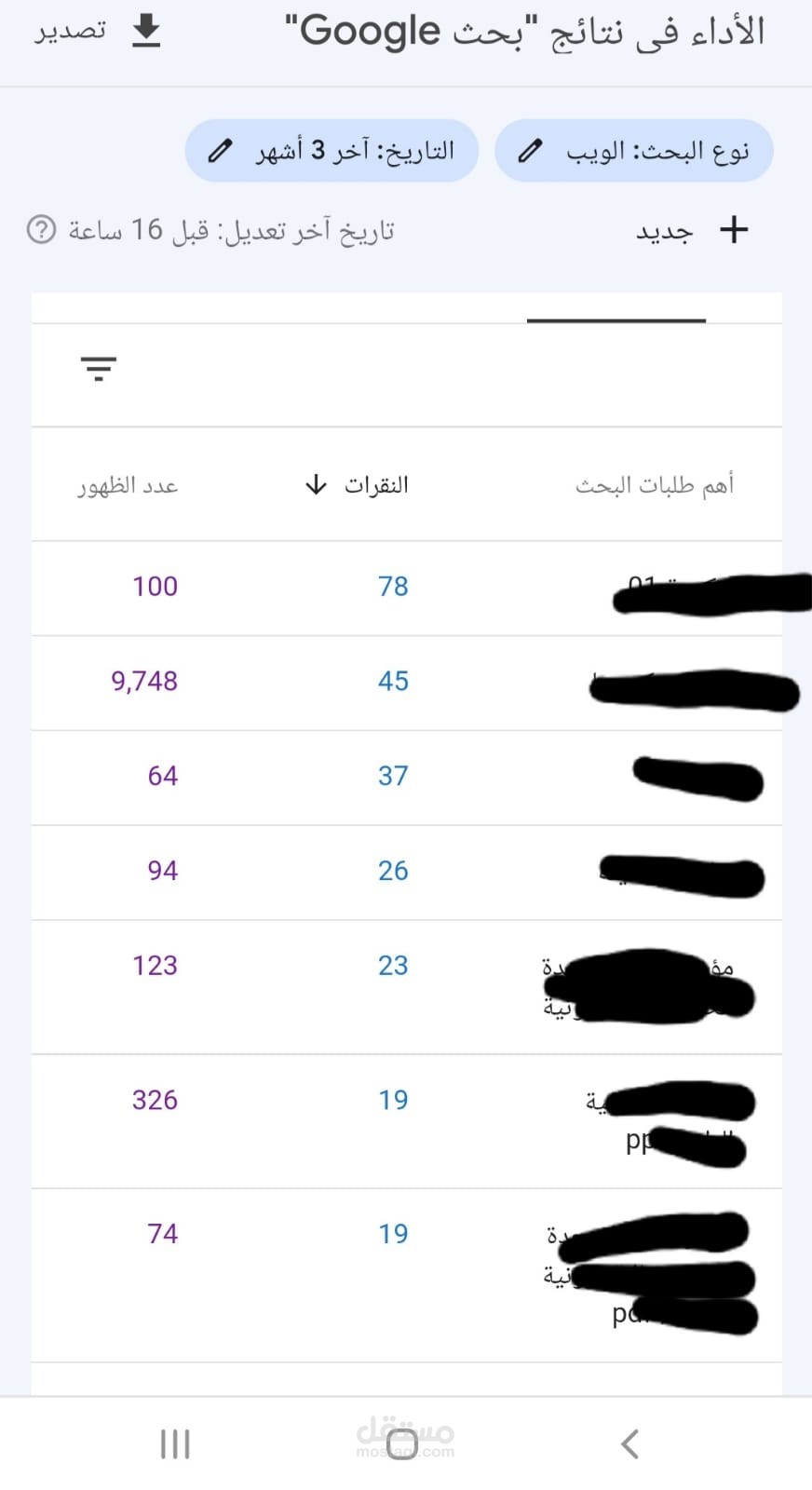Edit the date filter آخر 3 أشهر chip
Viewport: 812px width, 1490px height.
(332, 150)
